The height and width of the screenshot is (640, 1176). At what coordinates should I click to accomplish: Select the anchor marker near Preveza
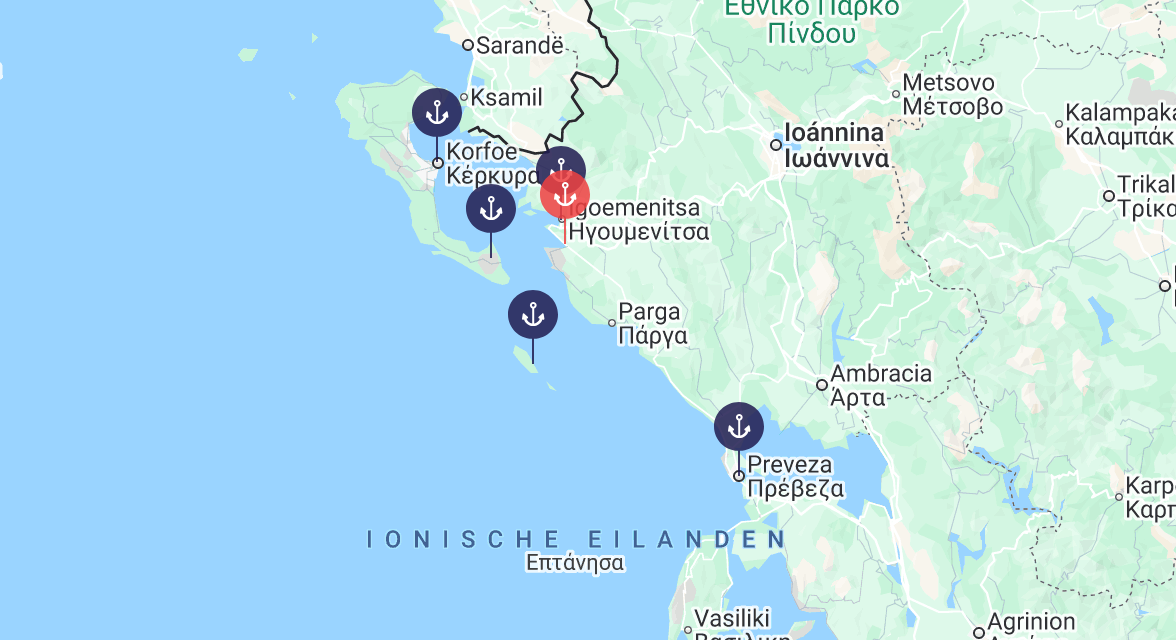[x=738, y=427]
